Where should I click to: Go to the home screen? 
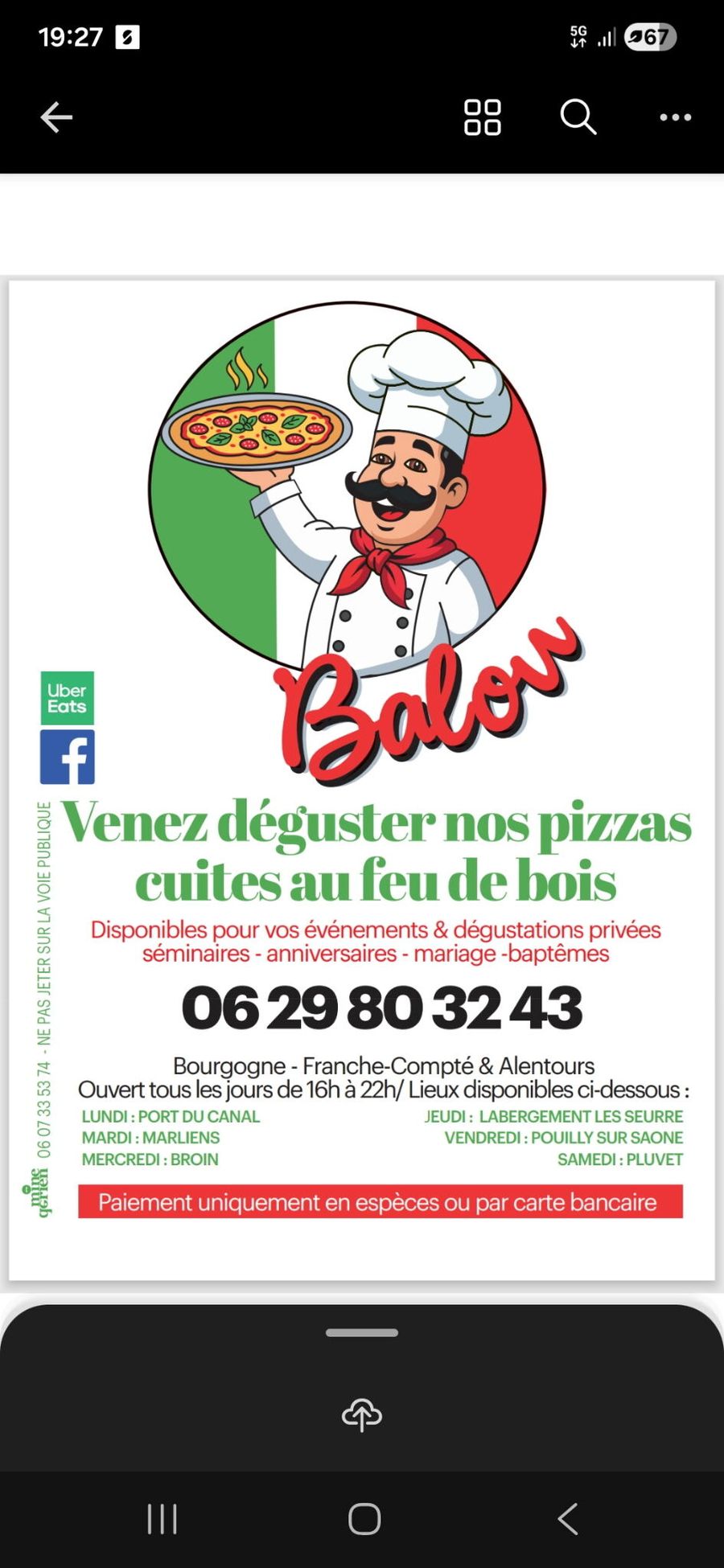364,1519
